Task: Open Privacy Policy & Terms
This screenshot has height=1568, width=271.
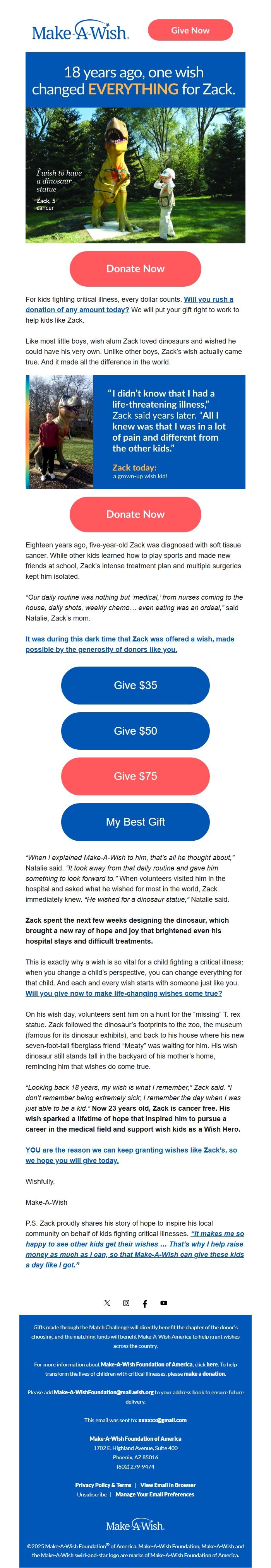Action: coord(103,1485)
